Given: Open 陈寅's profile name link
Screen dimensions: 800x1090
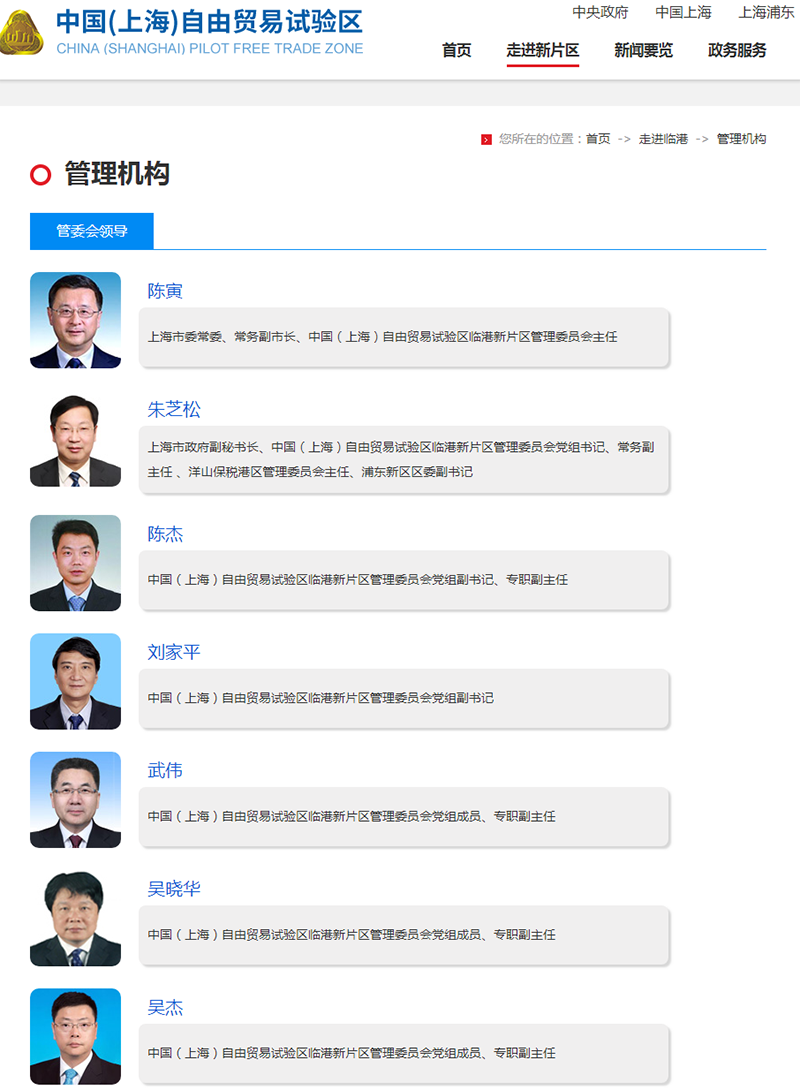Looking at the screenshot, I should [165, 291].
